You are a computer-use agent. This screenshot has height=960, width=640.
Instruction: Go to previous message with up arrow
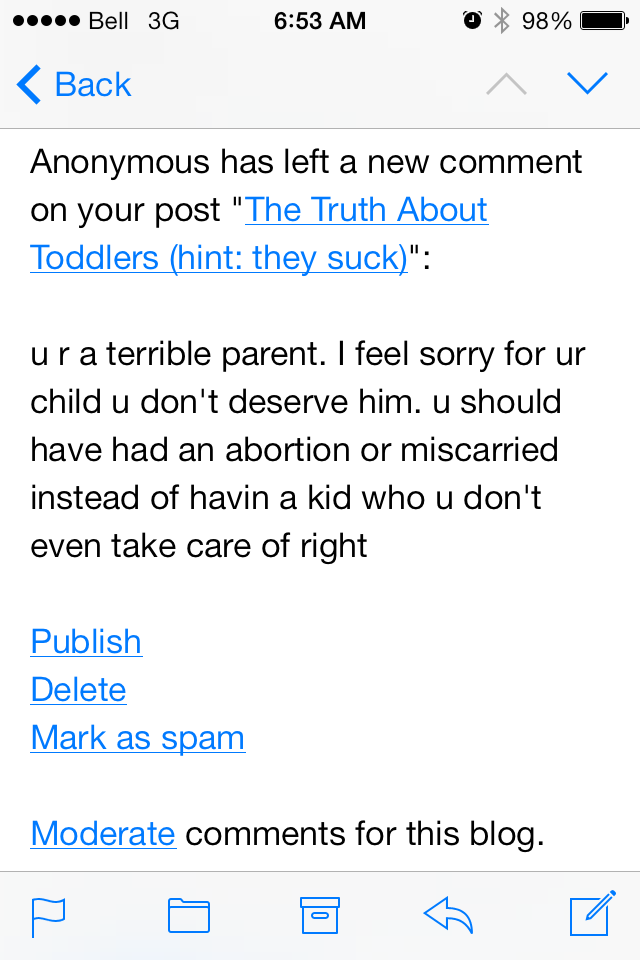click(x=506, y=85)
